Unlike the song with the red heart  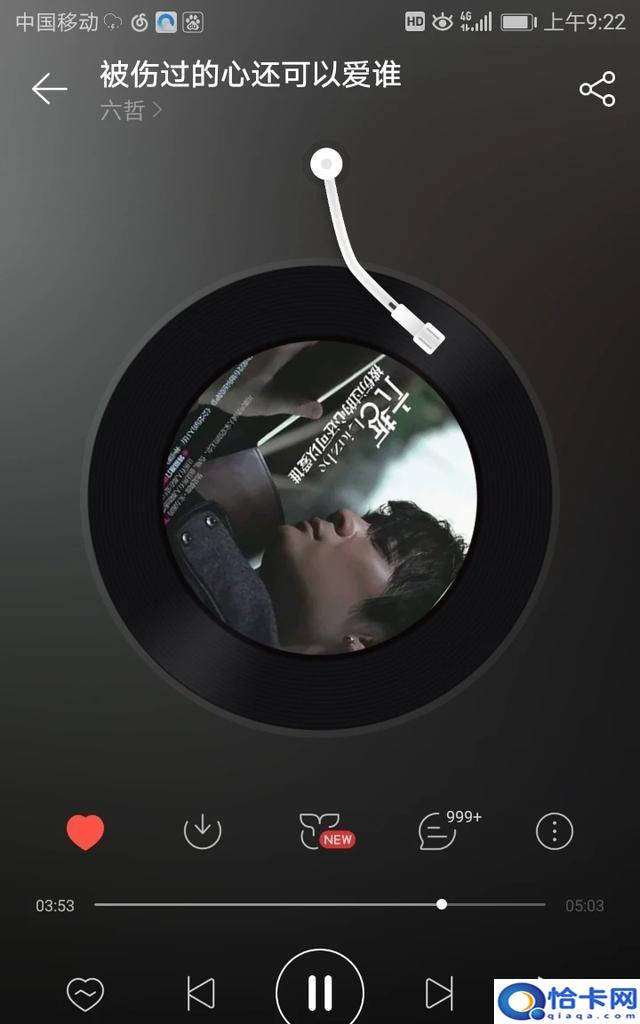pyautogui.click(x=85, y=831)
